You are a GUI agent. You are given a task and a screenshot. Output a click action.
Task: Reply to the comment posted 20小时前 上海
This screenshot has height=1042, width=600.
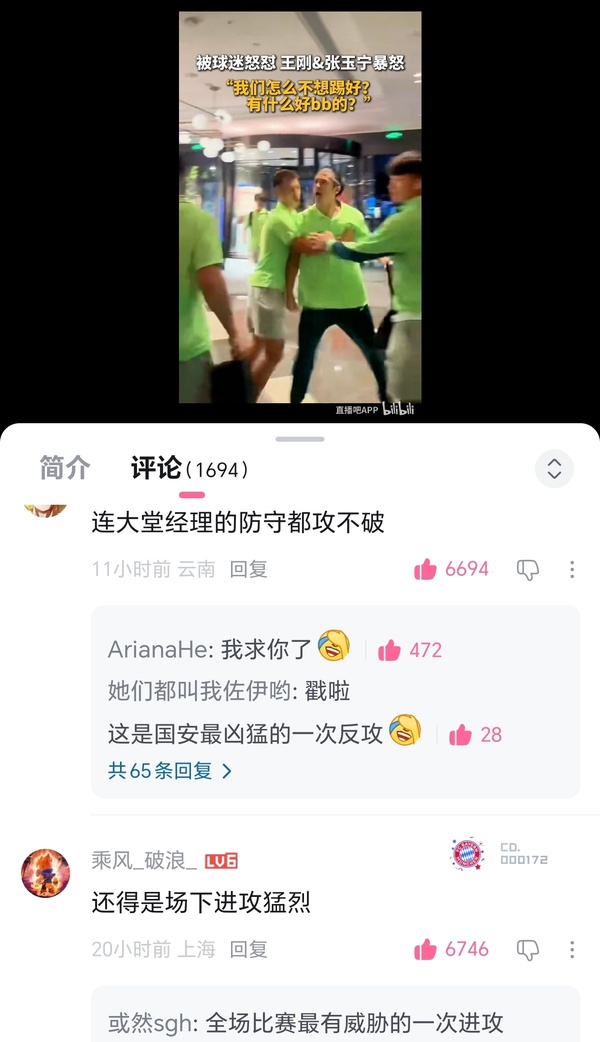coord(248,949)
